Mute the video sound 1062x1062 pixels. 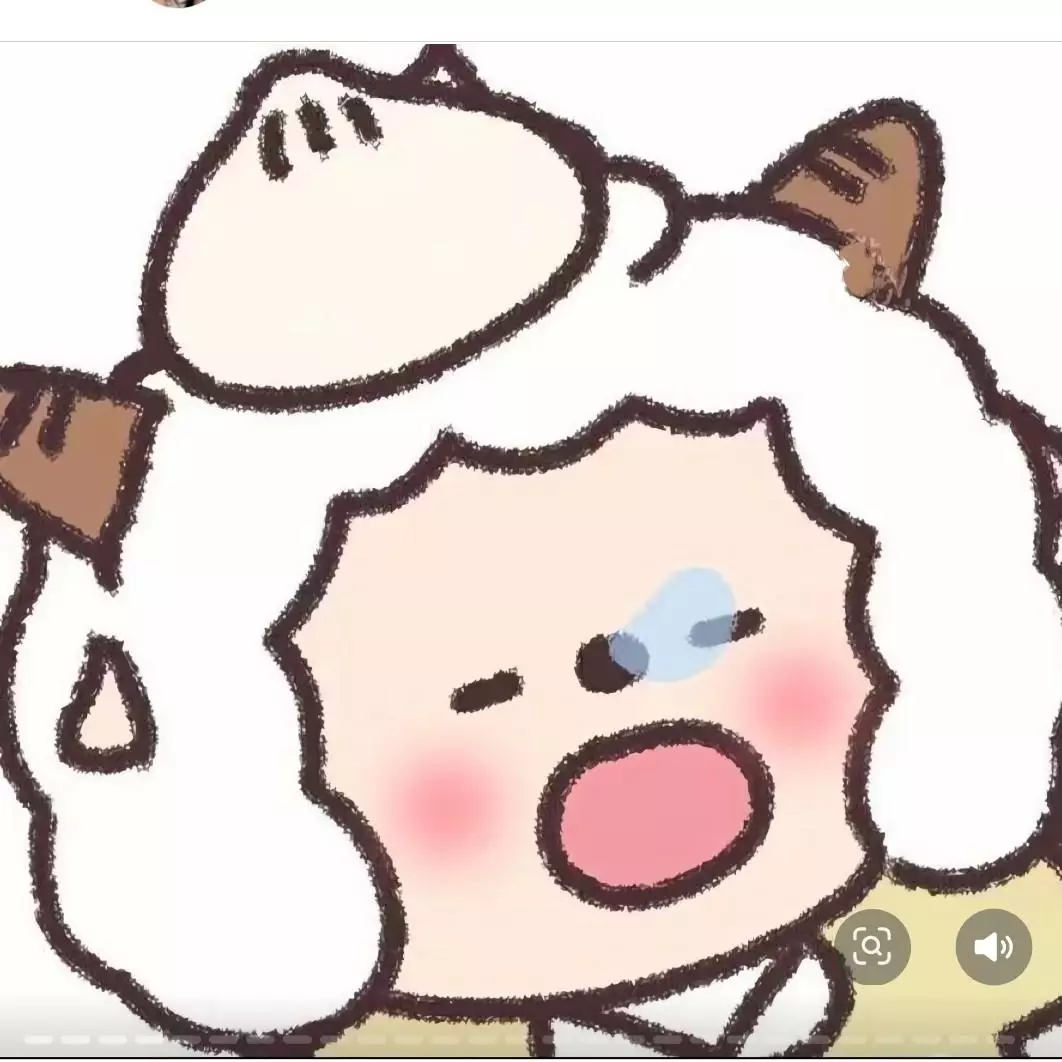pos(992,946)
